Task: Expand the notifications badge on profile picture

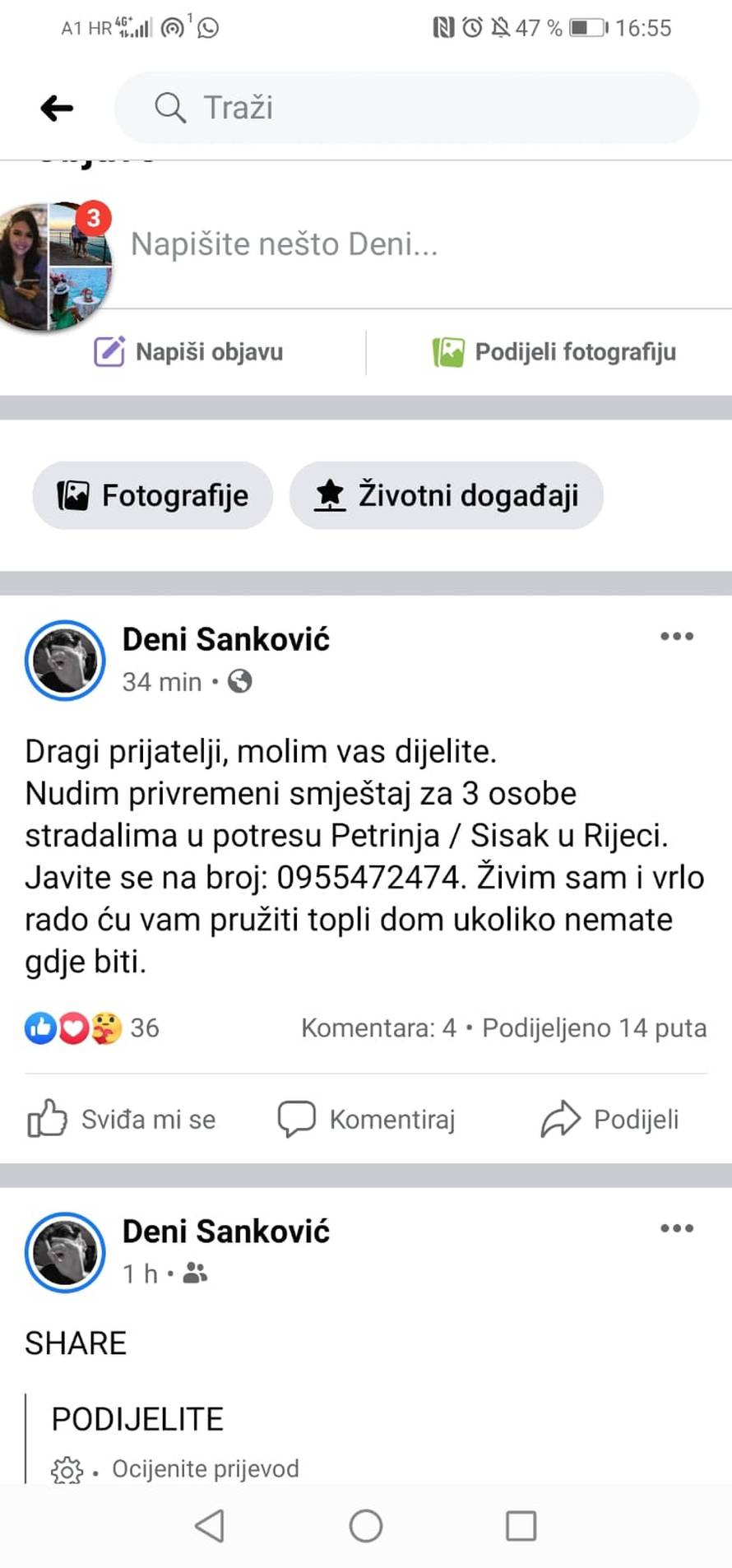Action: (x=93, y=218)
